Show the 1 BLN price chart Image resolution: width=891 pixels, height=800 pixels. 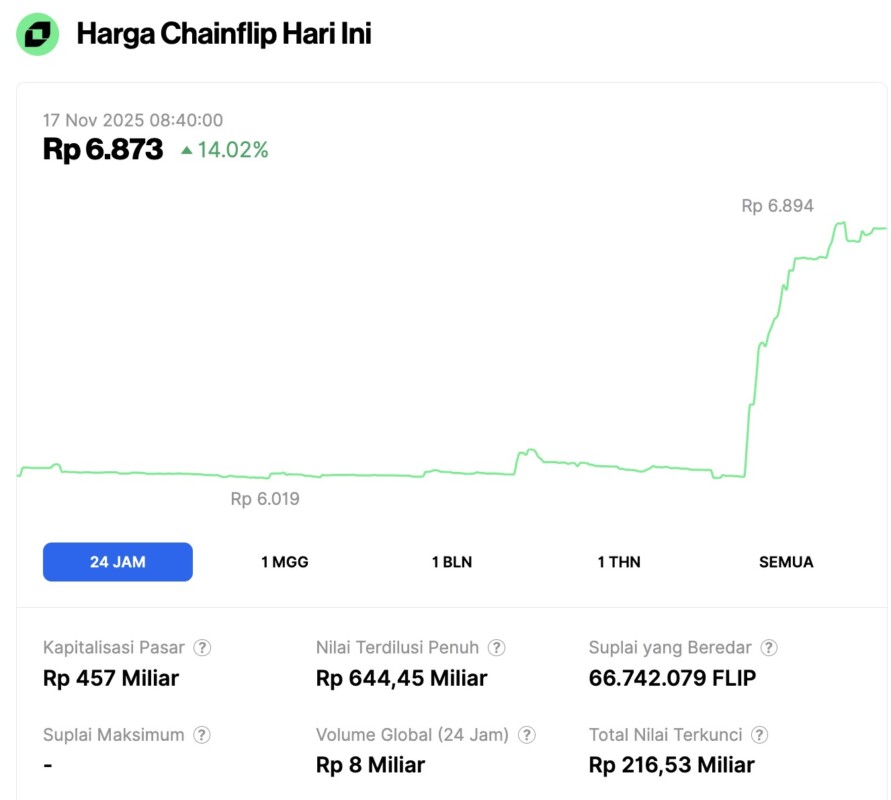coord(451,562)
